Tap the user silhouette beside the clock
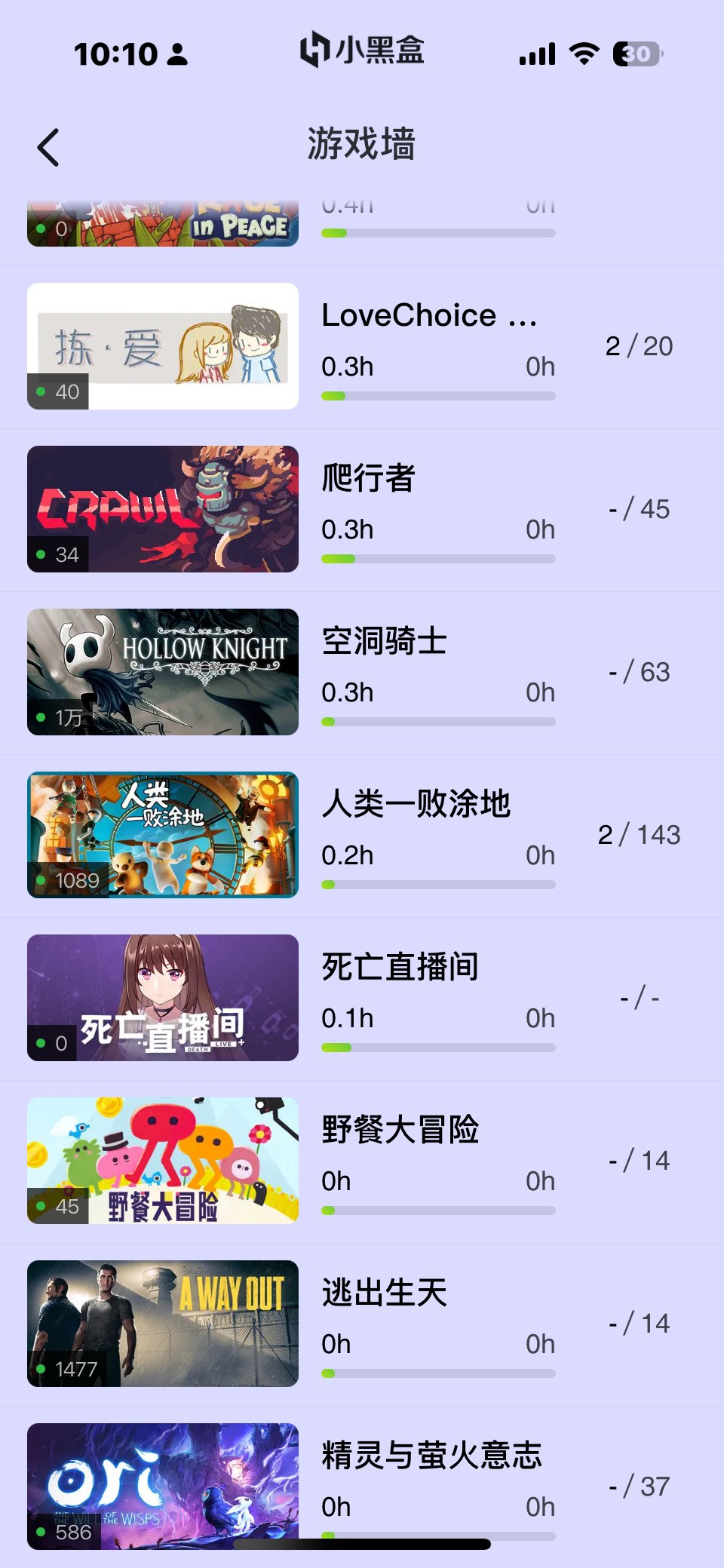The image size is (724, 1568). pos(176,54)
